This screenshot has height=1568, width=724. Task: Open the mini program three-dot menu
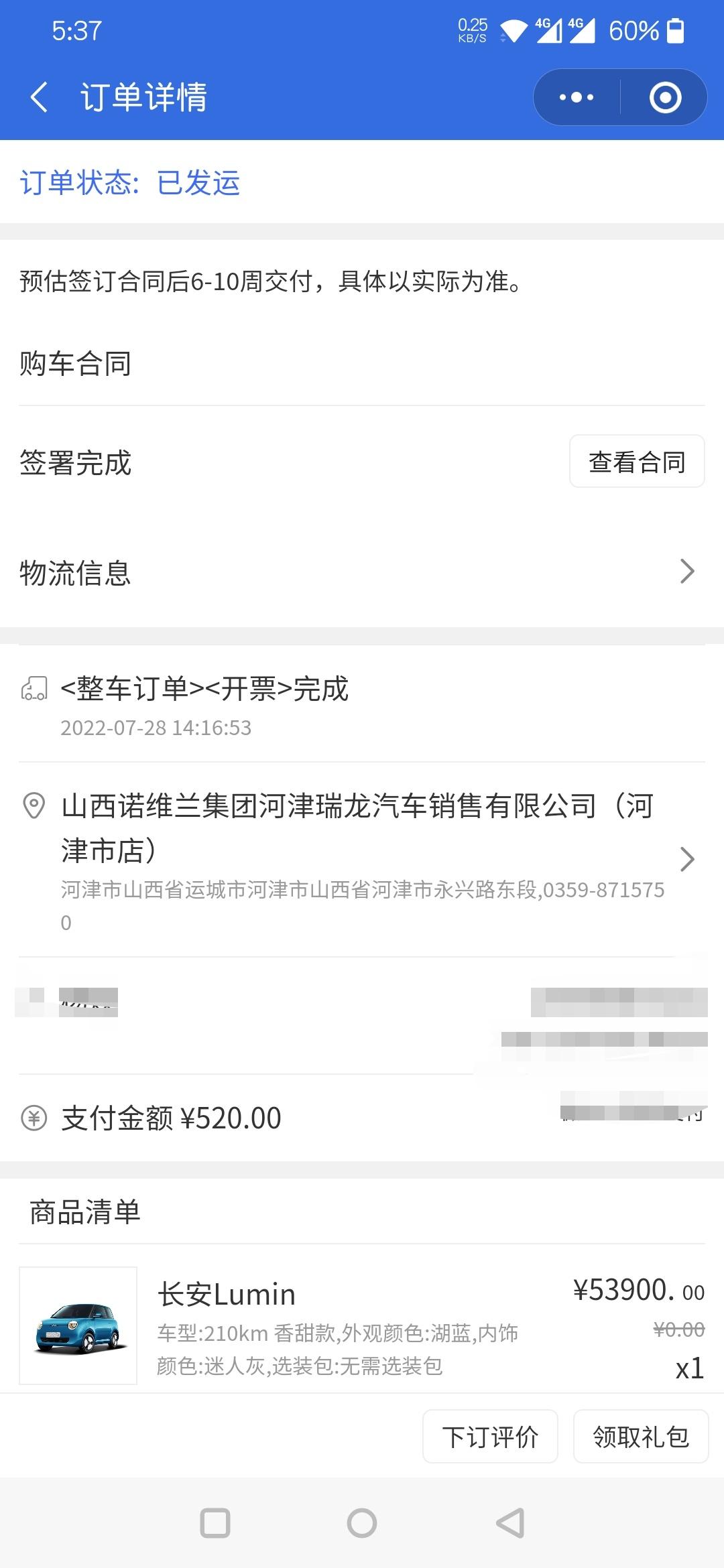[x=577, y=97]
